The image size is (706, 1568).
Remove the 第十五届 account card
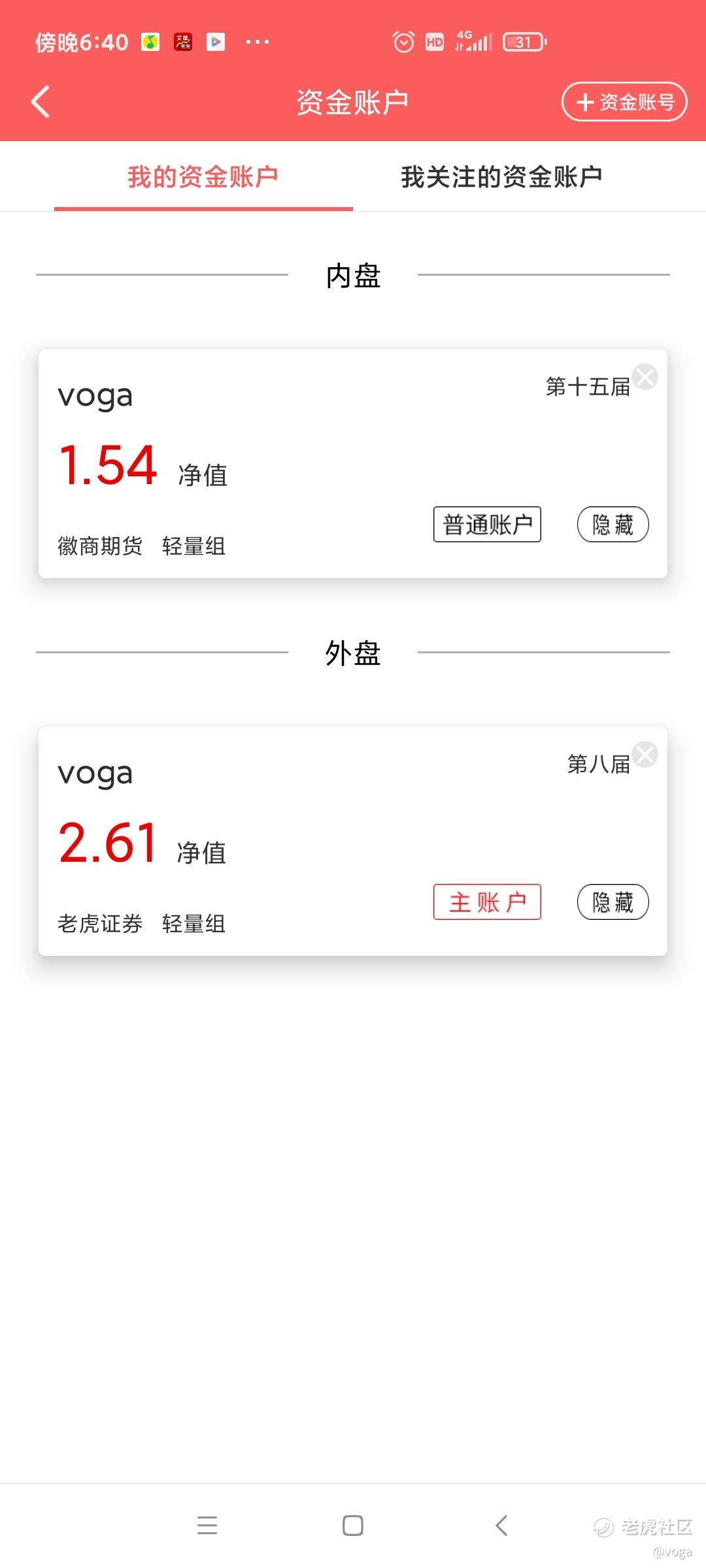(645, 376)
